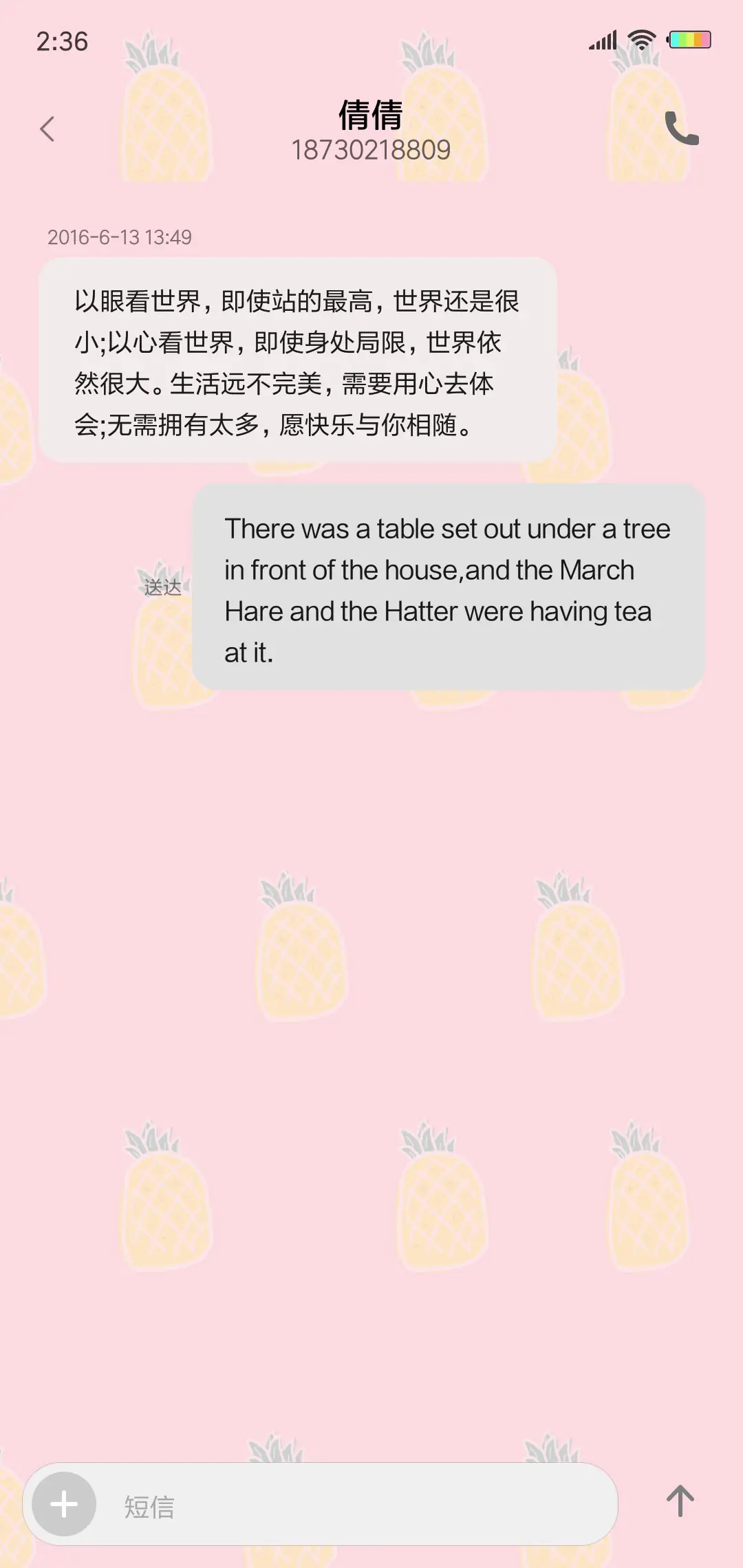The height and width of the screenshot is (1568, 743).
Task: Tap the rainbow battery indicator
Action: pos(689,40)
